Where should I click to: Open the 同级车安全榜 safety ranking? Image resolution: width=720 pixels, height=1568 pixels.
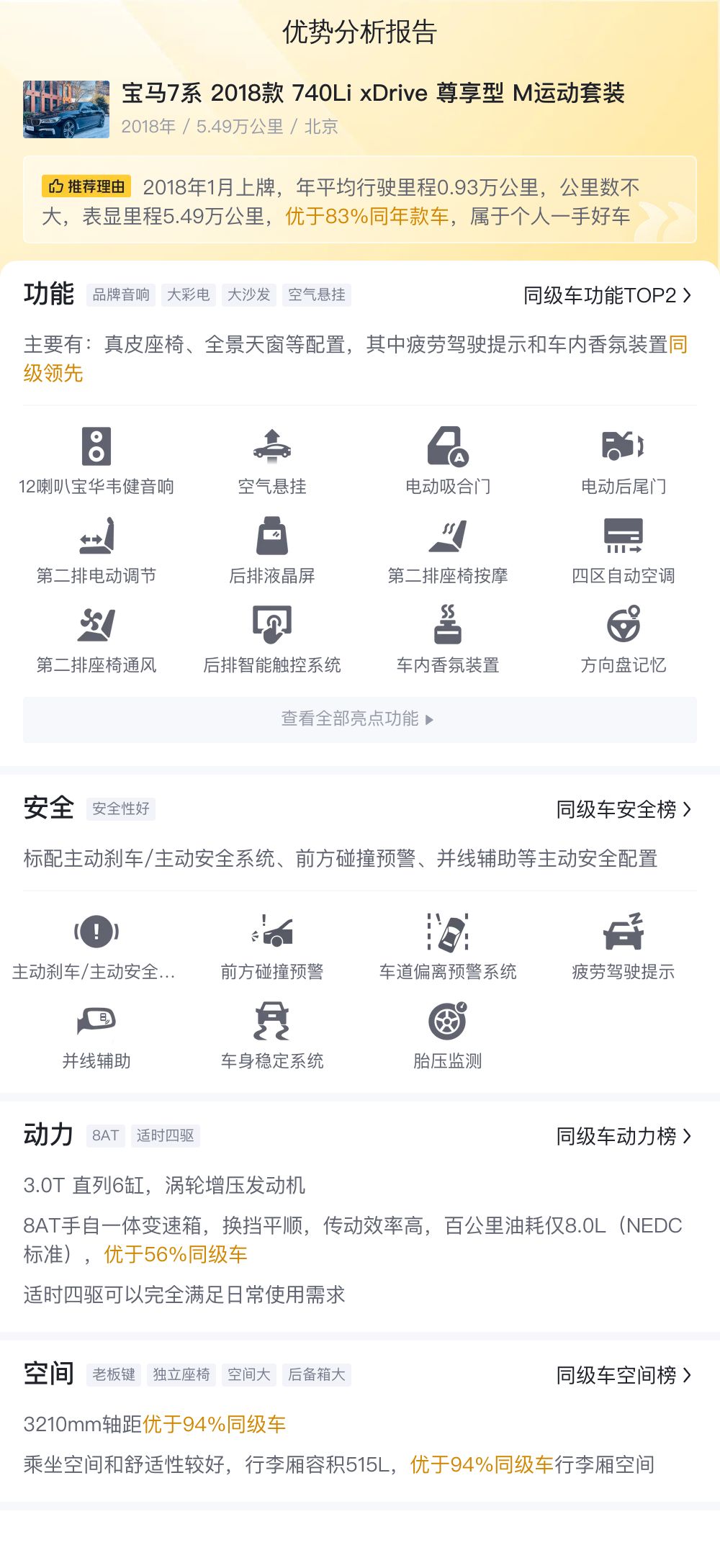coord(620,809)
